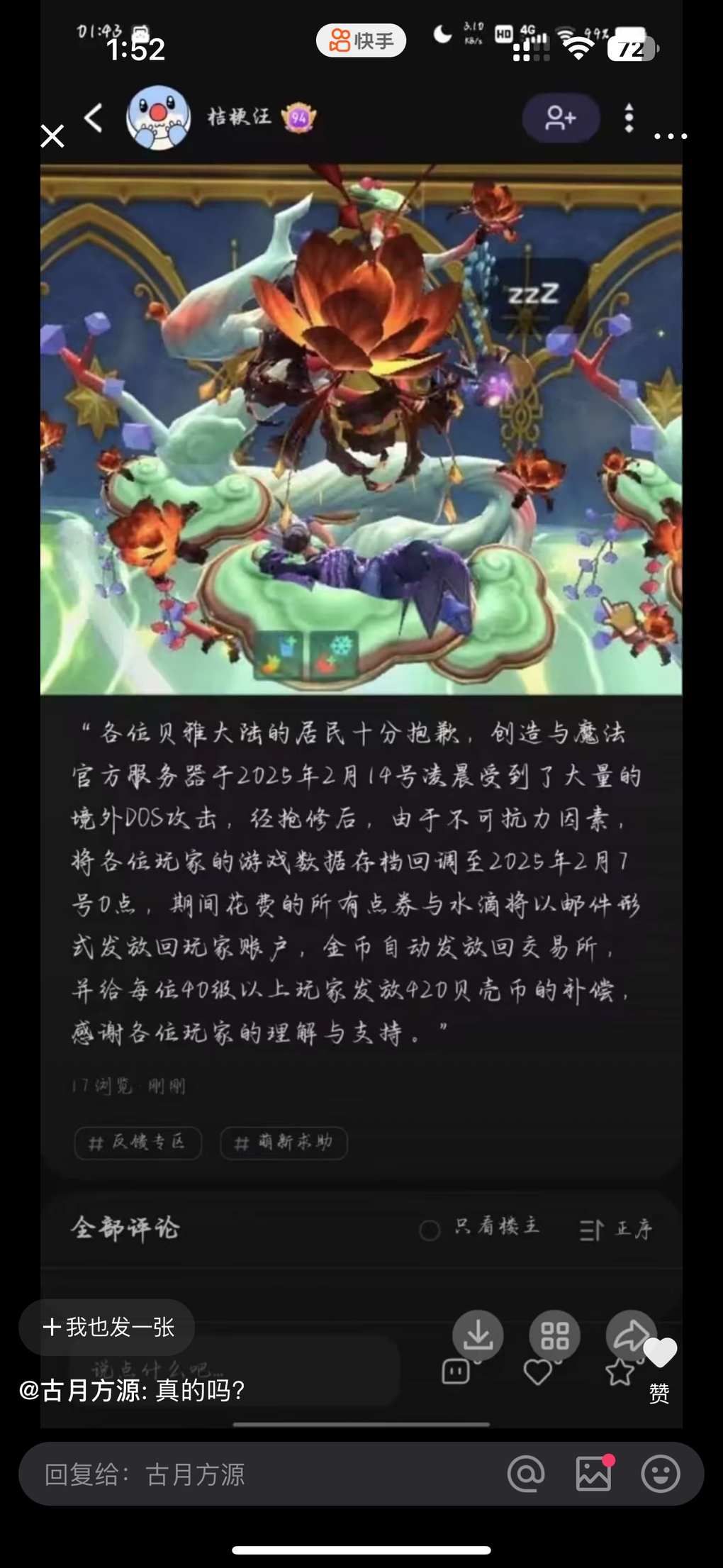This screenshot has height=1568, width=723.
Task: Download this image
Action: point(478,1335)
